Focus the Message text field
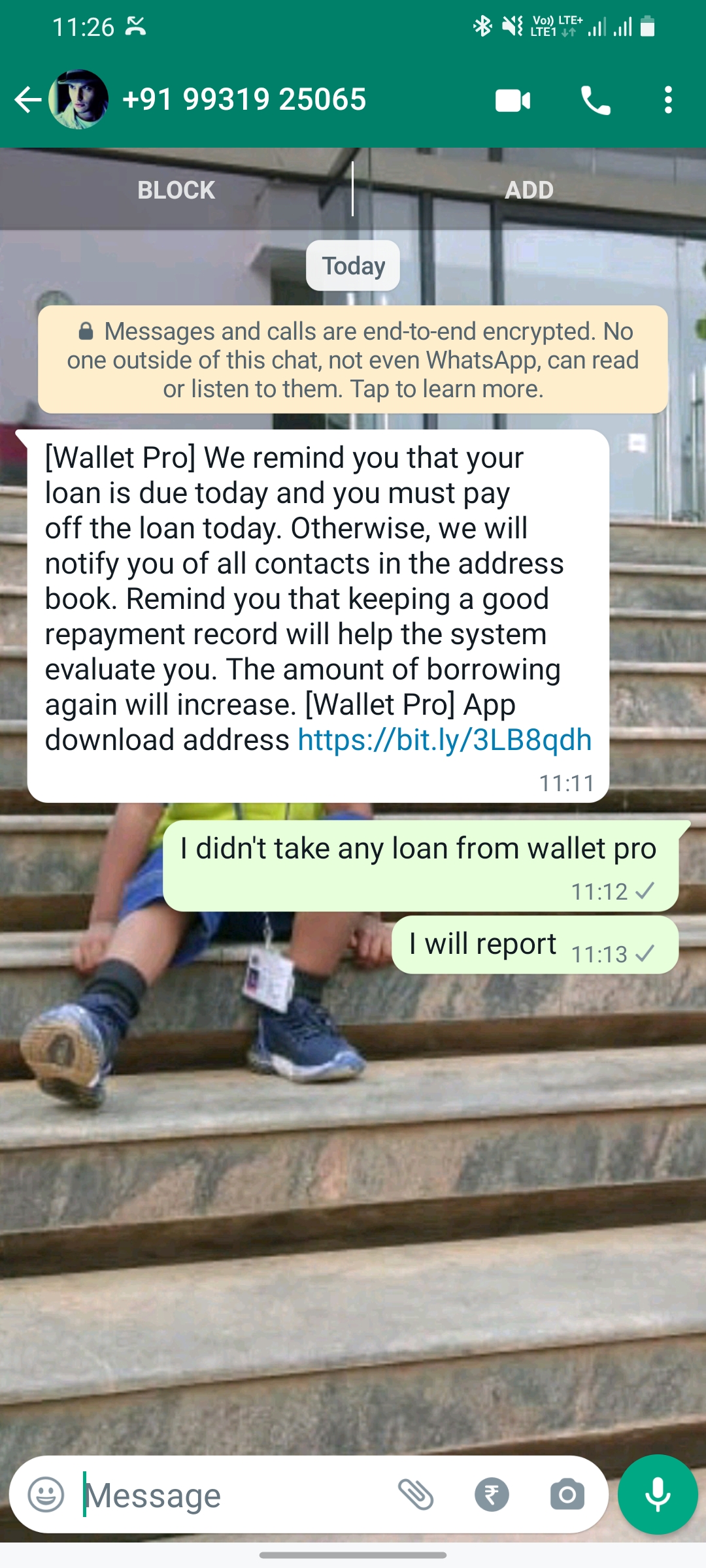Image resolution: width=706 pixels, height=1568 pixels. [x=235, y=1495]
